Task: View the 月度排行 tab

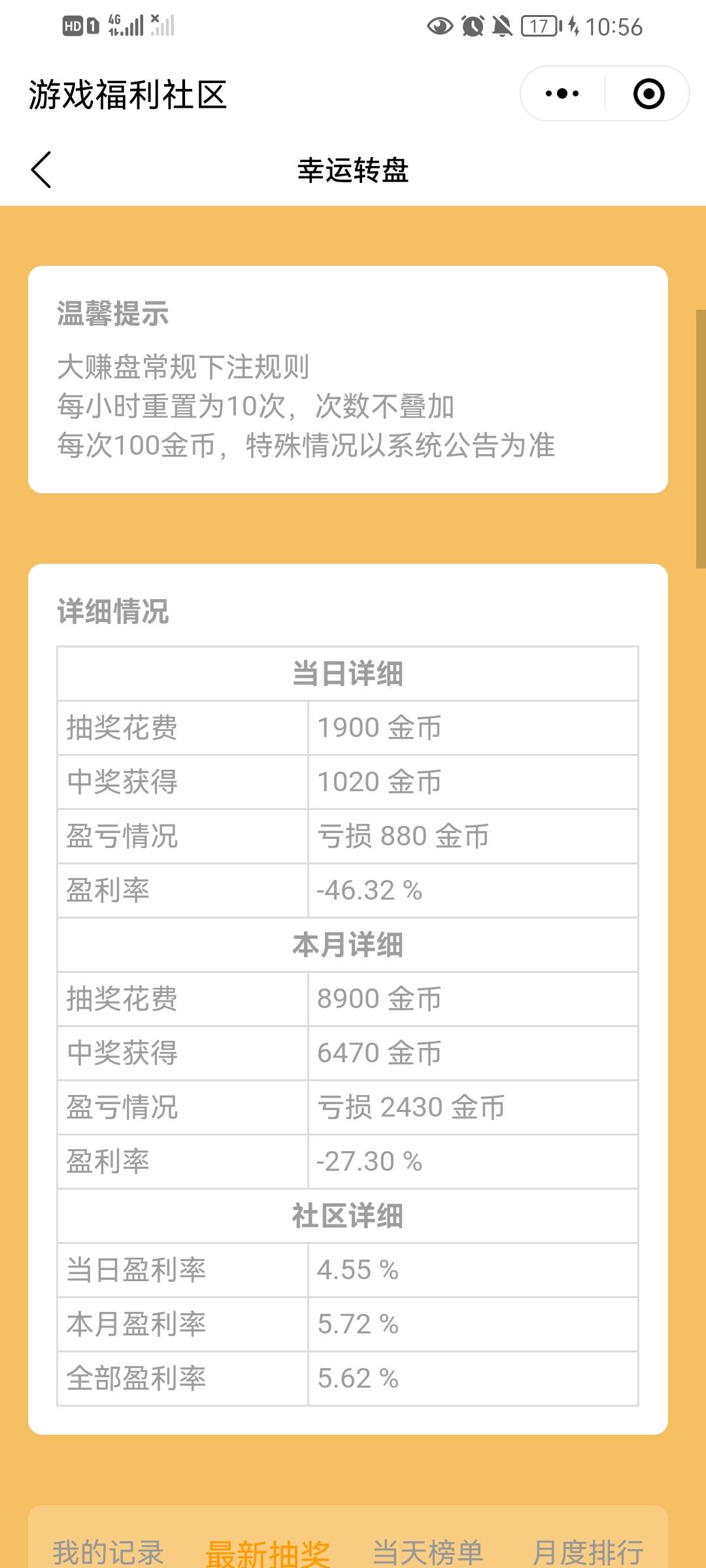Action: click(588, 1552)
